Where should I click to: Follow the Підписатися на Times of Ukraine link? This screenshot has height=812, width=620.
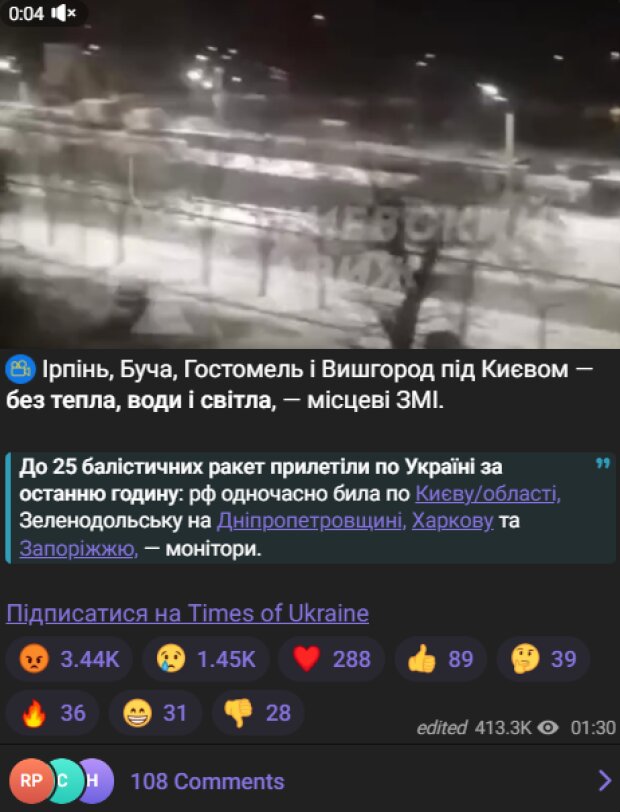[x=187, y=613]
